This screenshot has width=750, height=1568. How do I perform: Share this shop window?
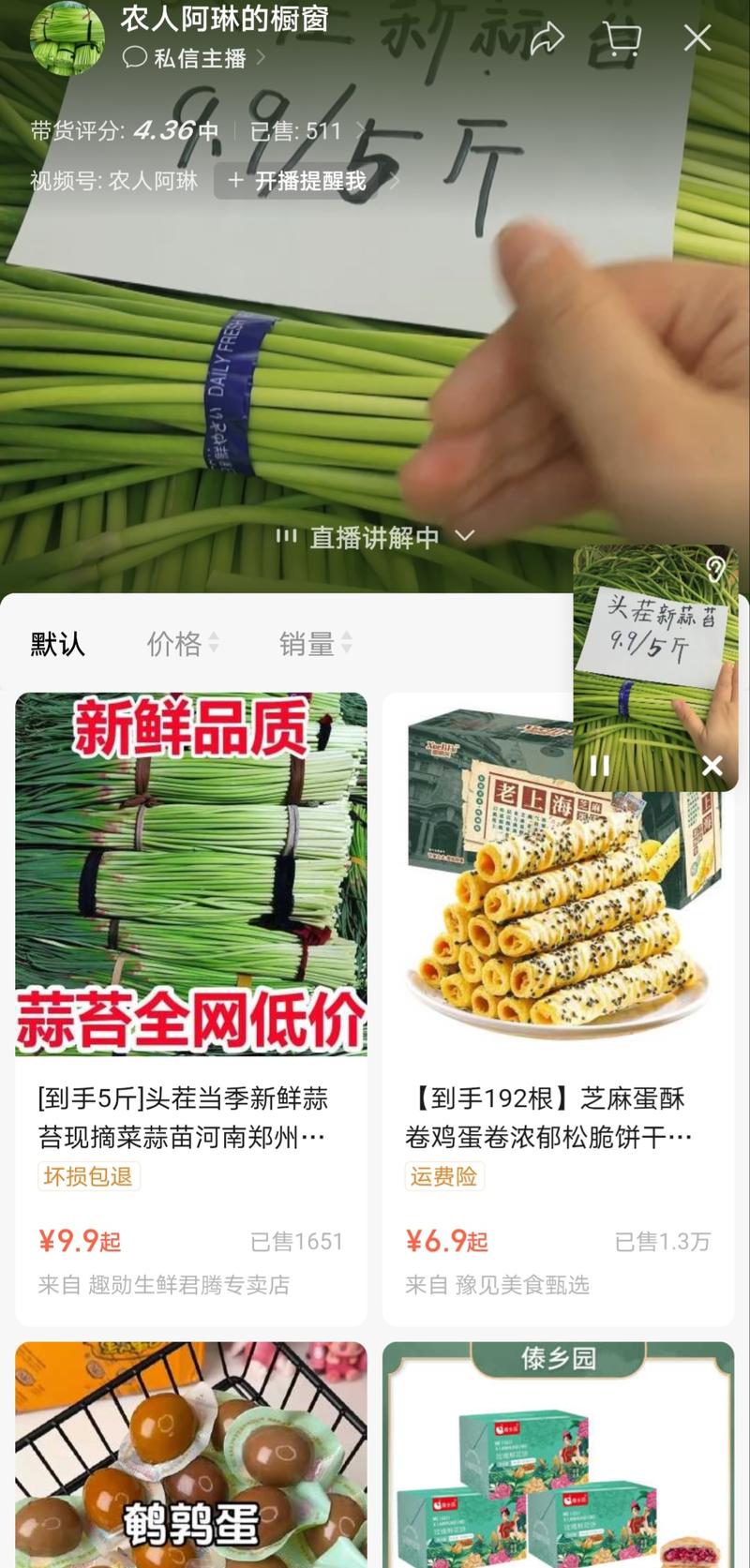point(546,38)
